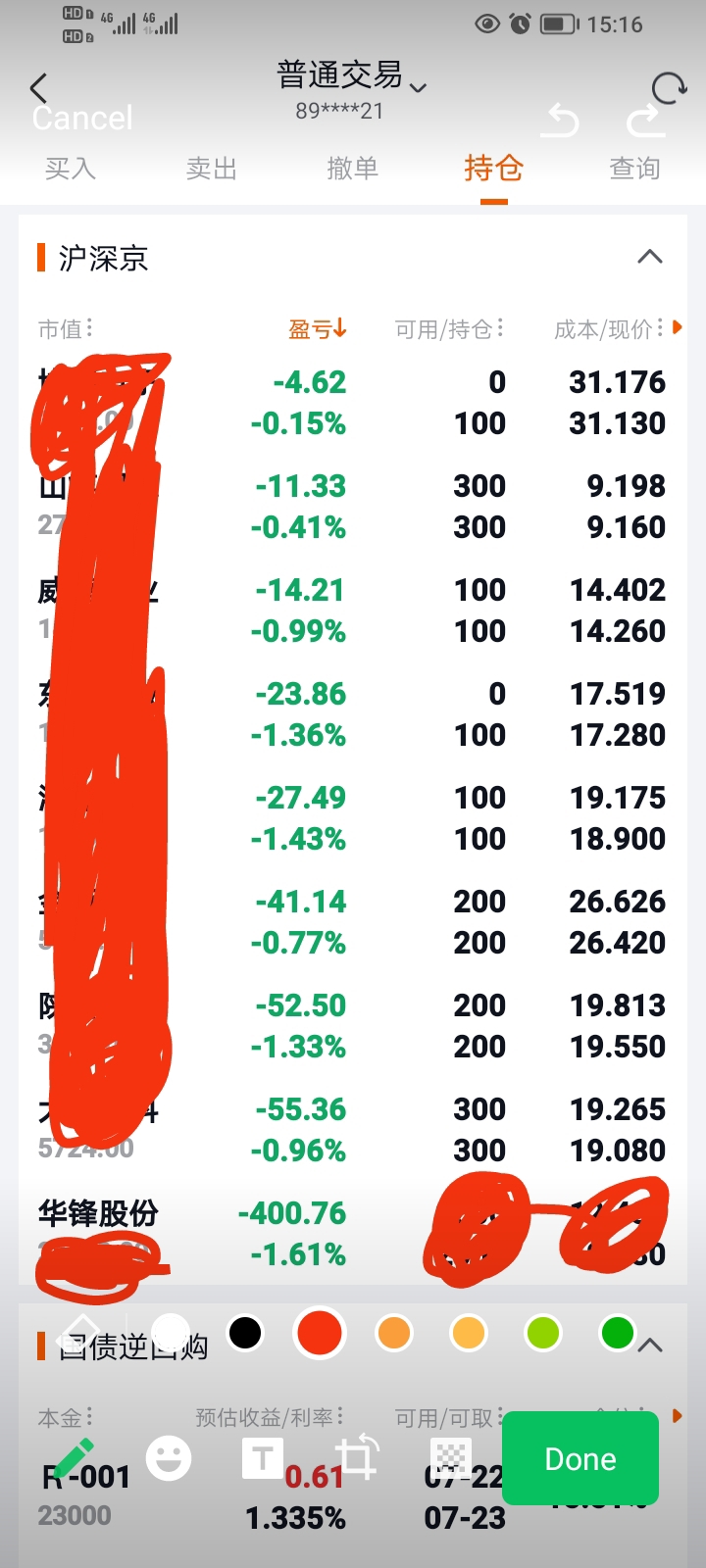This screenshot has width=706, height=1568.
Task: Choose the orange brush color
Action: pyautogui.click(x=394, y=1333)
